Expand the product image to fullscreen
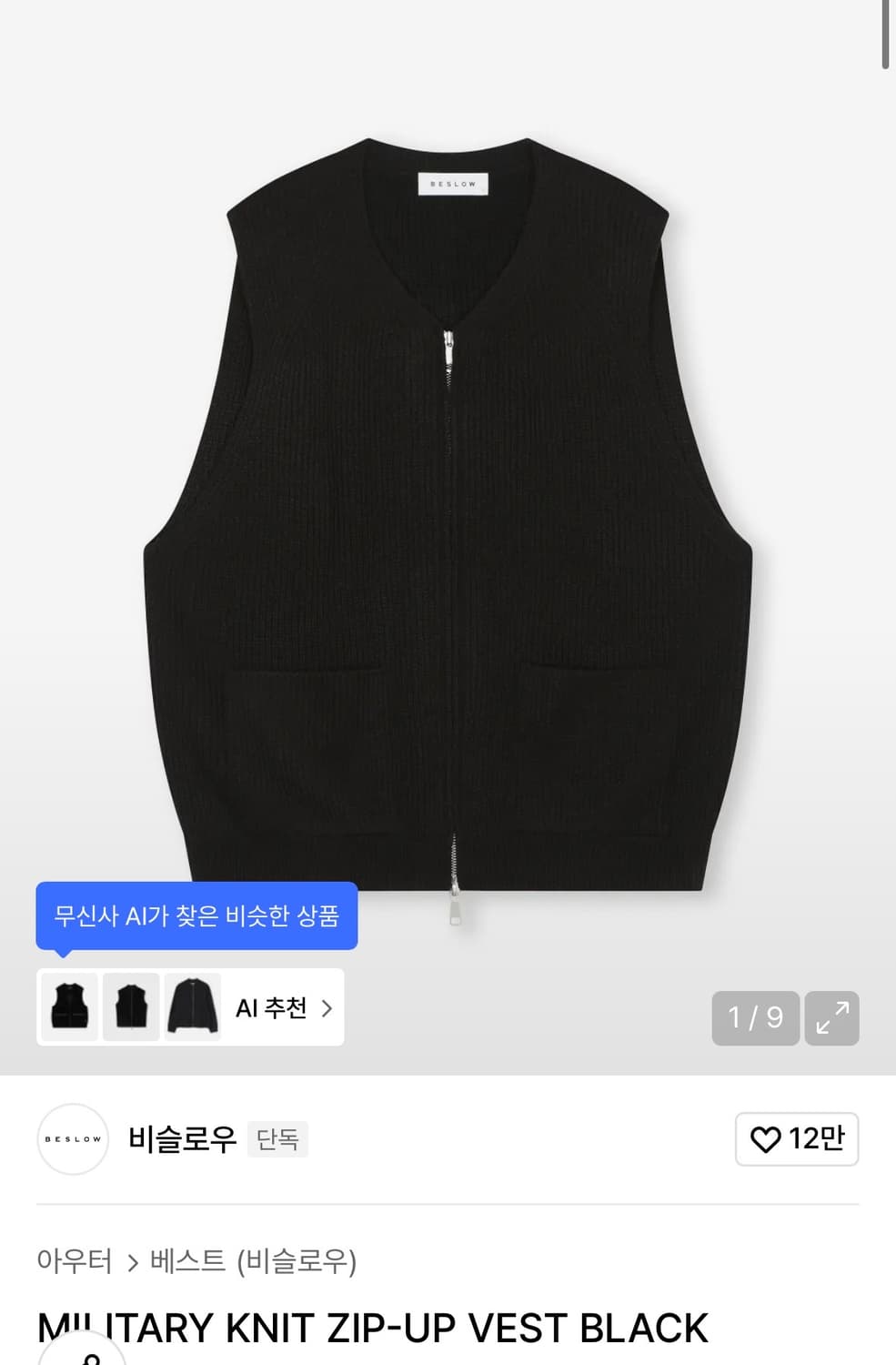This screenshot has height=1365, width=896. 831,1017
